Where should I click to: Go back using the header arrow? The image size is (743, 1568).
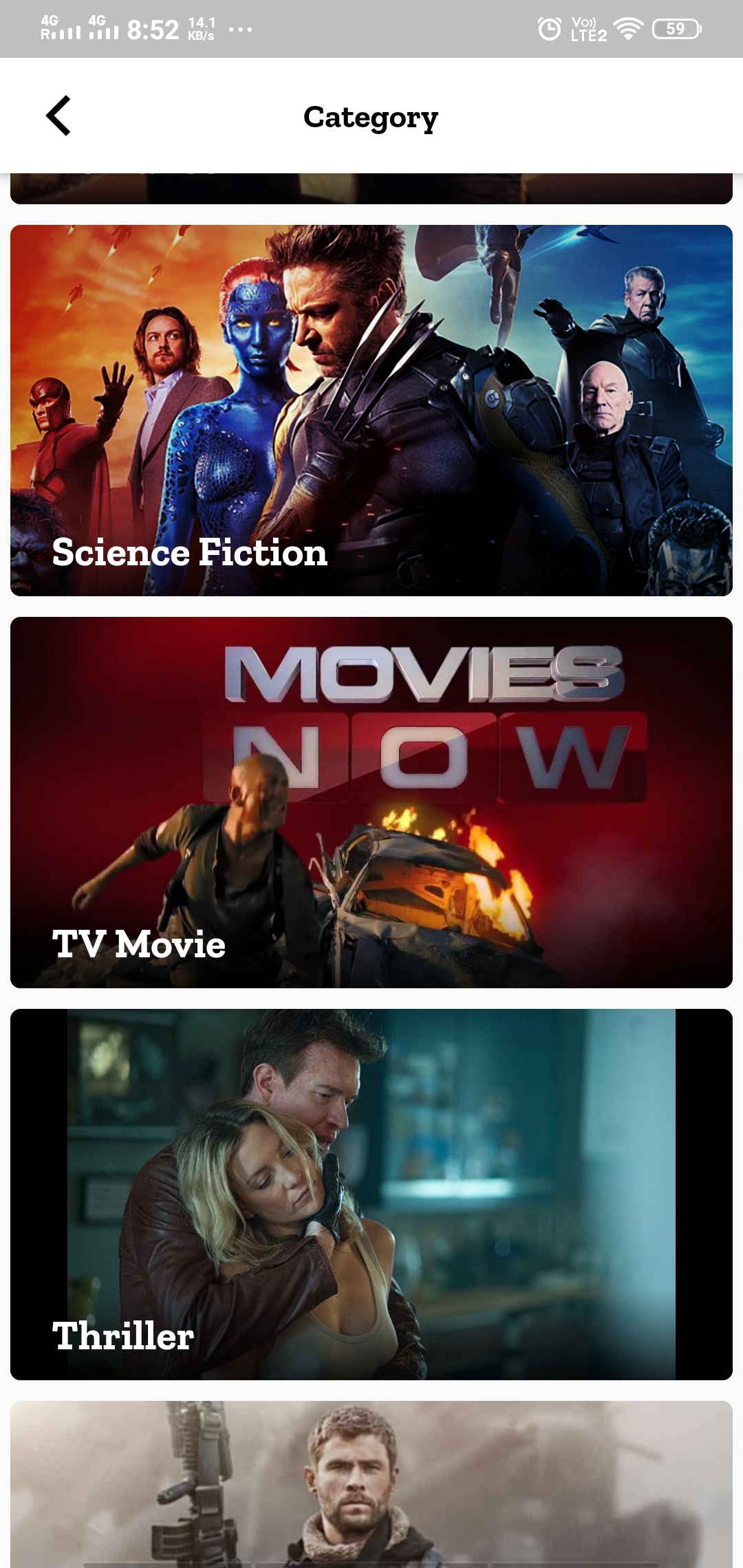58,116
